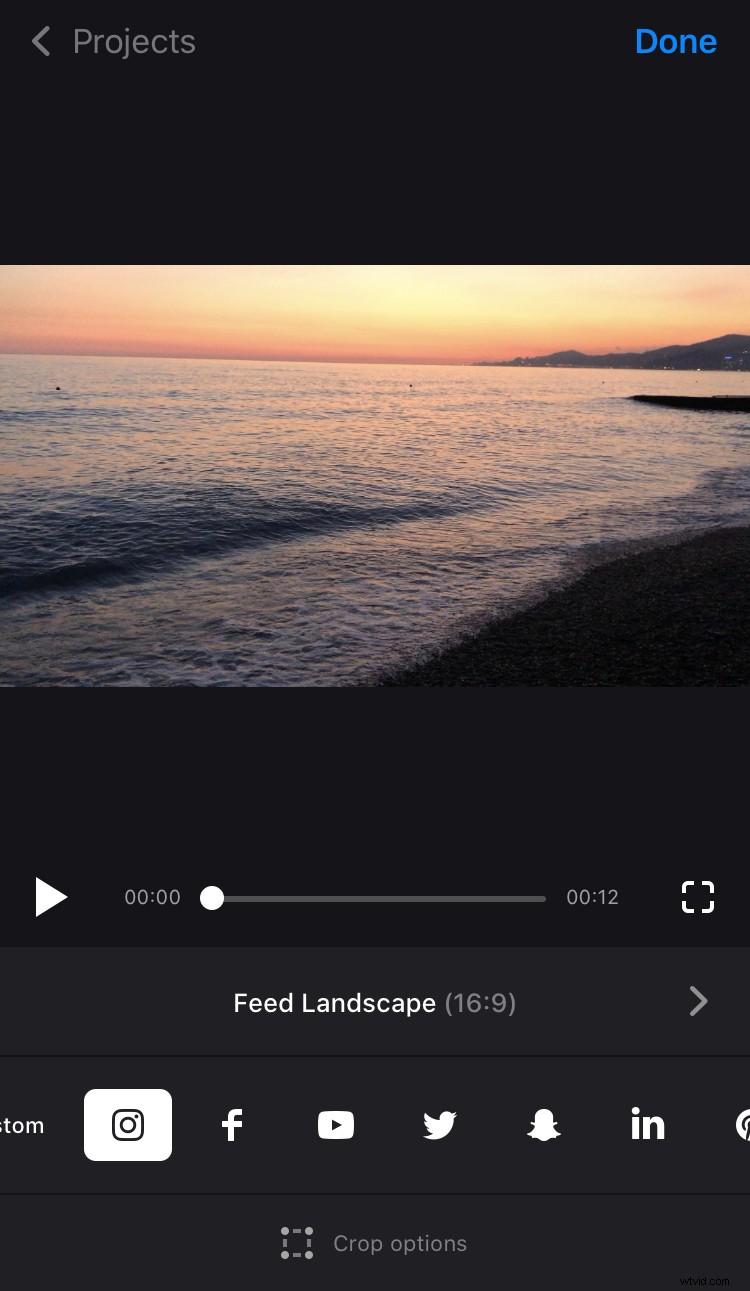Open aspect ratio chooser via right chevron
750x1291 pixels.
click(x=698, y=1002)
